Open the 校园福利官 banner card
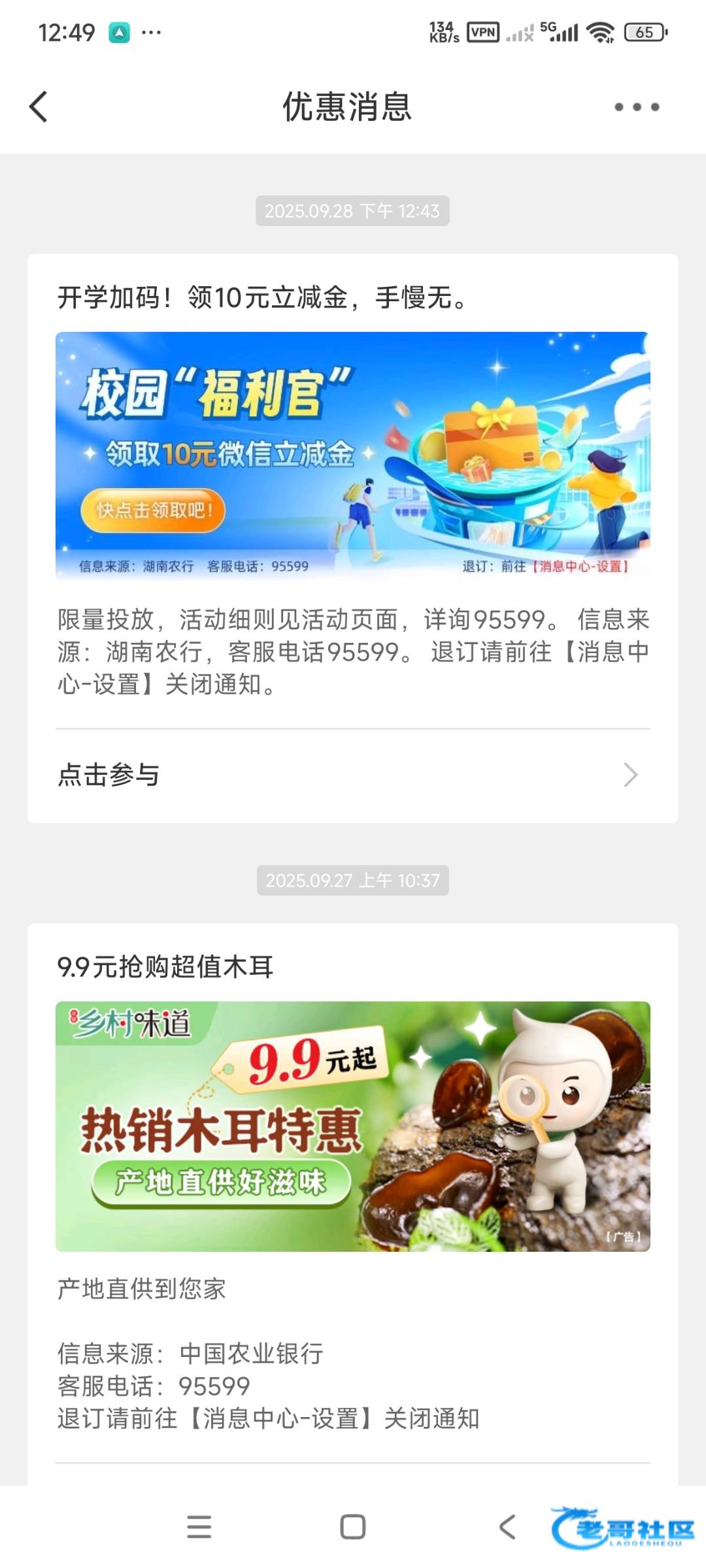 [x=352, y=455]
